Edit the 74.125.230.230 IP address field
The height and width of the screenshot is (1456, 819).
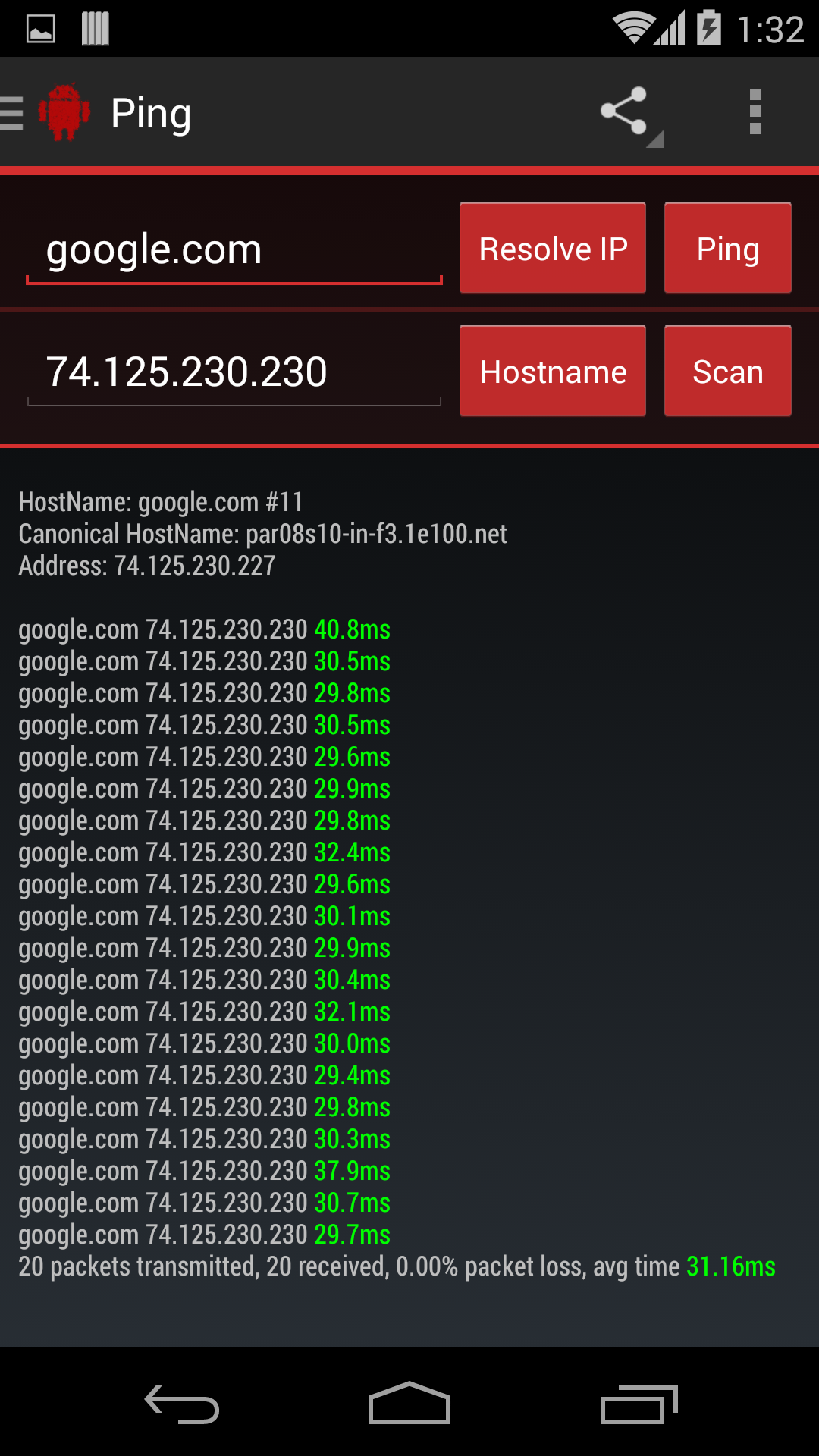[234, 373]
